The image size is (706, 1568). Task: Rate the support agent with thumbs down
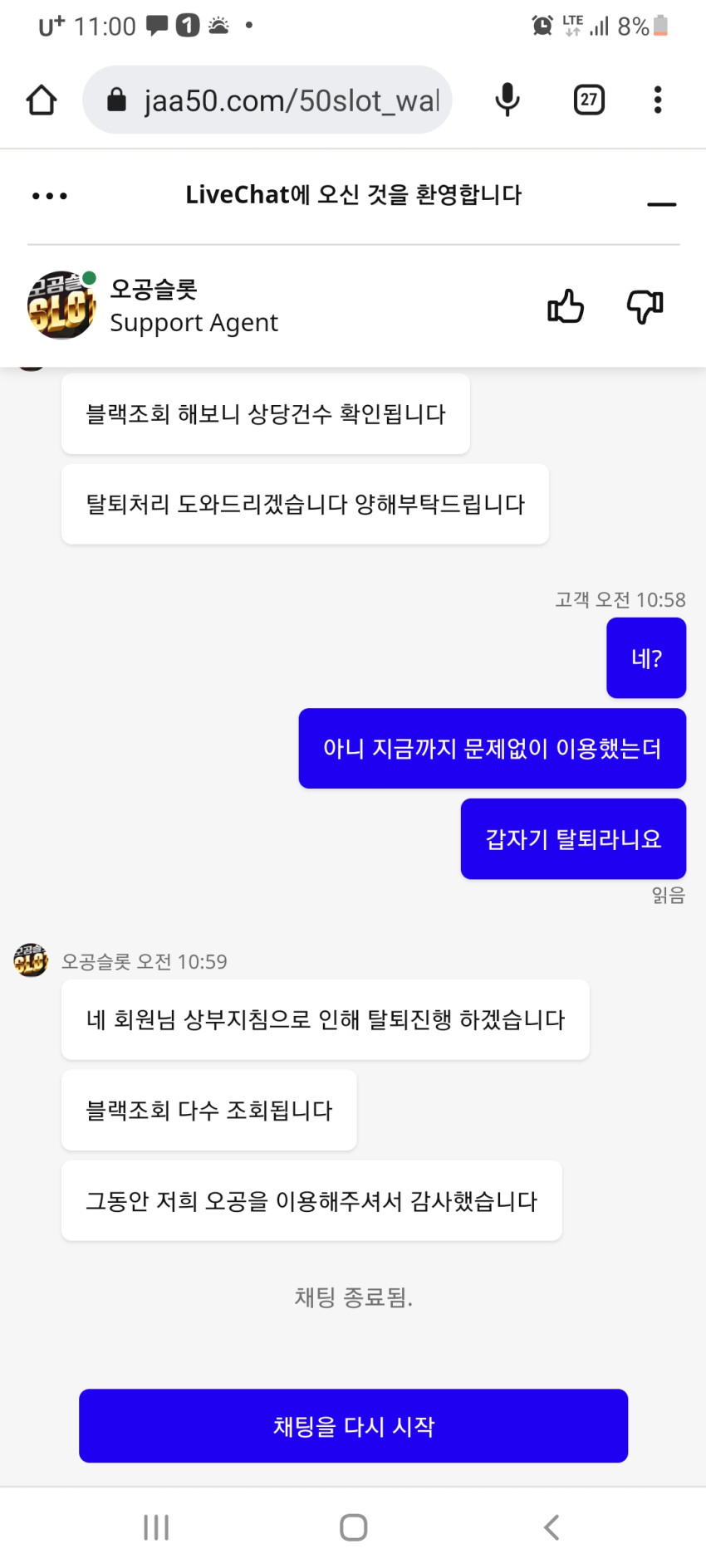click(645, 306)
